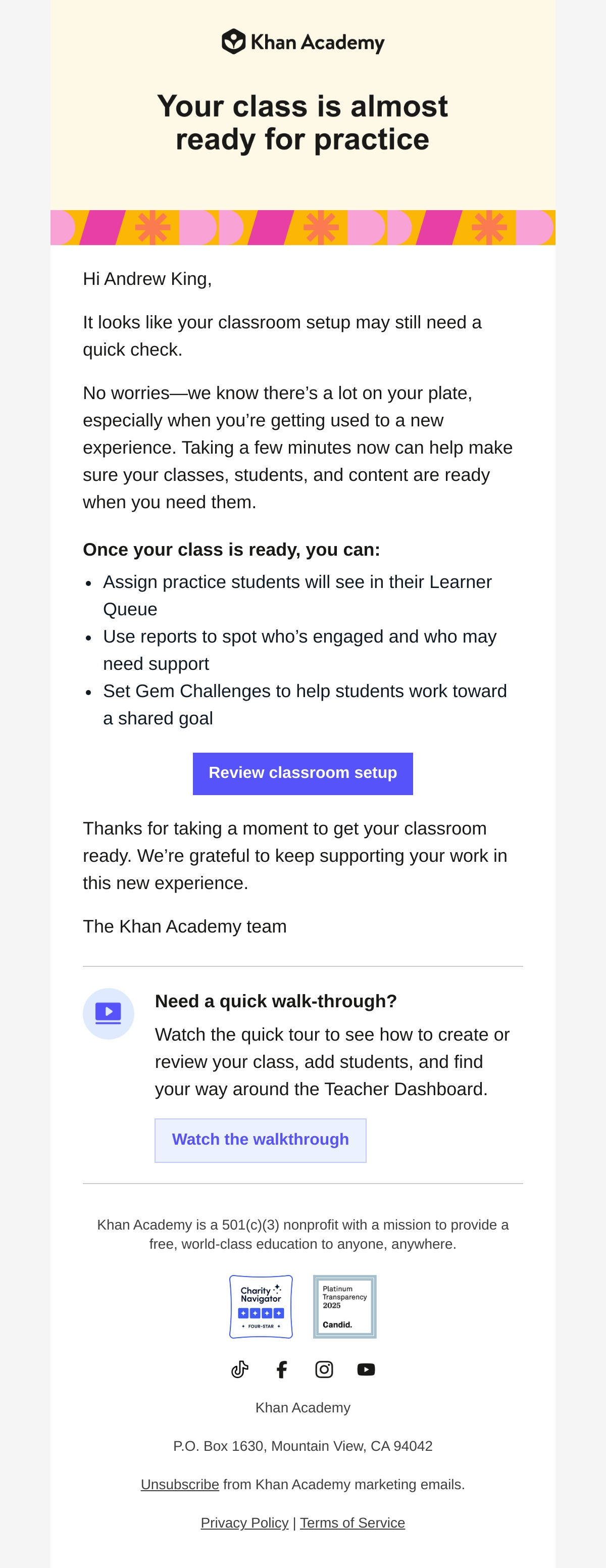Image resolution: width=606 pixels, height=1568 pixels.
Task: Open the Watch the walkthrough button
Action: [x=261, y=1140]
